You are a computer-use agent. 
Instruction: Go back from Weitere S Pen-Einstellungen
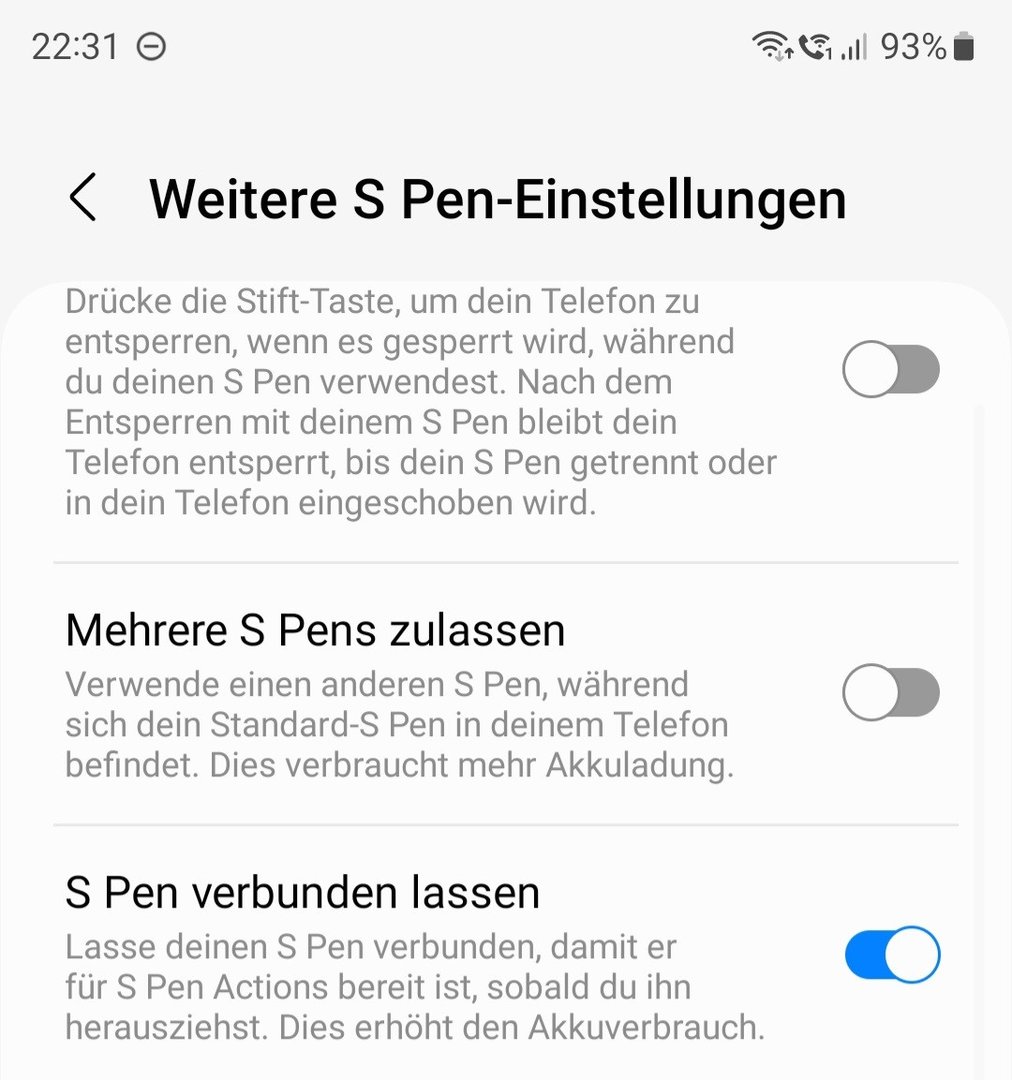point(83,197)
